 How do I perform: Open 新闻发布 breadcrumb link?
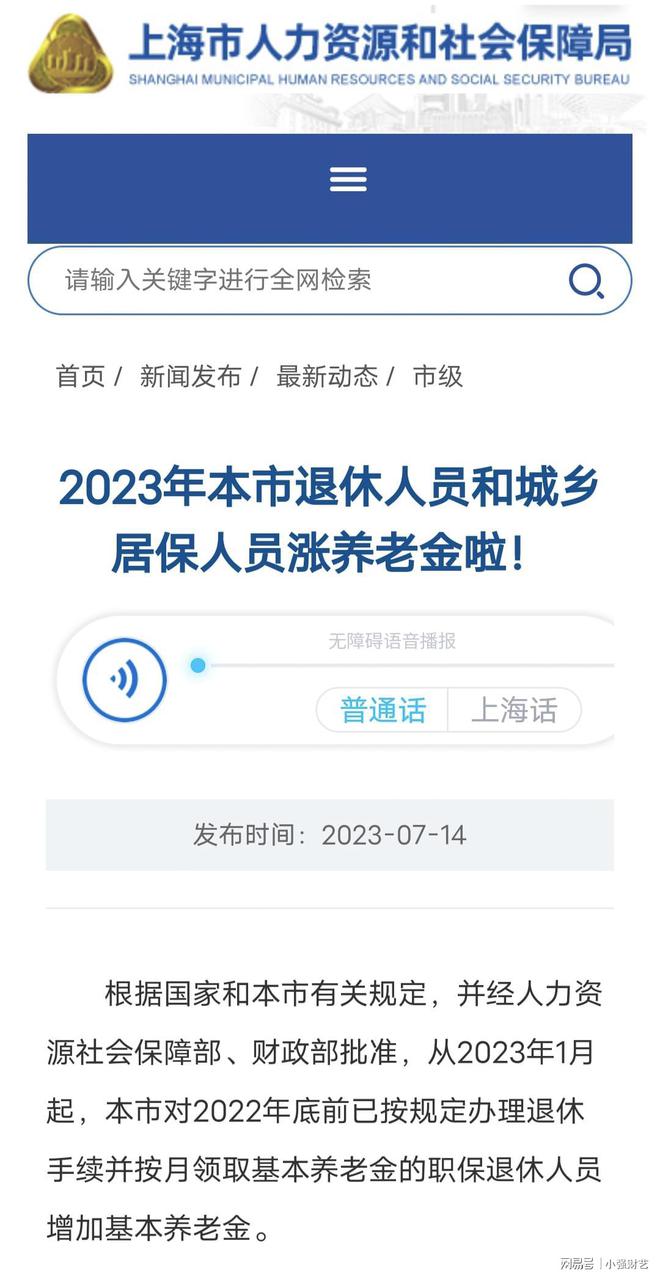(190, 376)
